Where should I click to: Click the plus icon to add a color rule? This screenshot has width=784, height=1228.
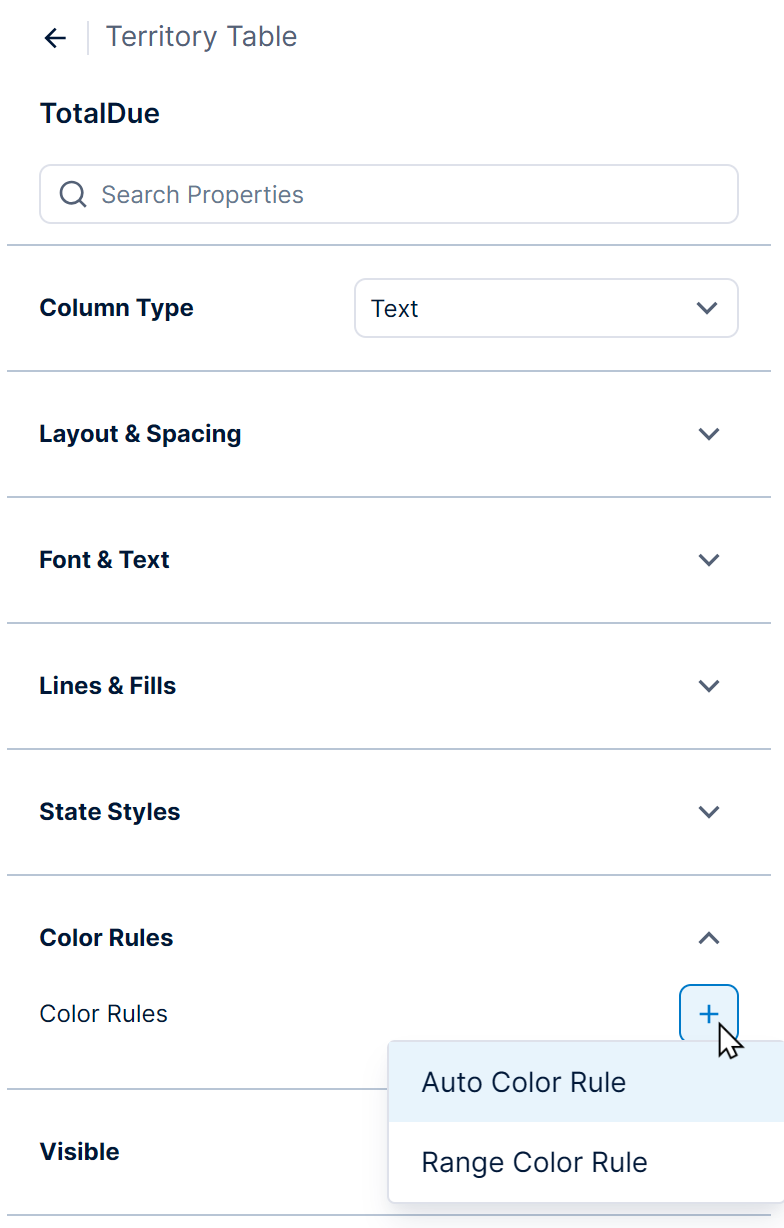click(x=708, y=1013)
